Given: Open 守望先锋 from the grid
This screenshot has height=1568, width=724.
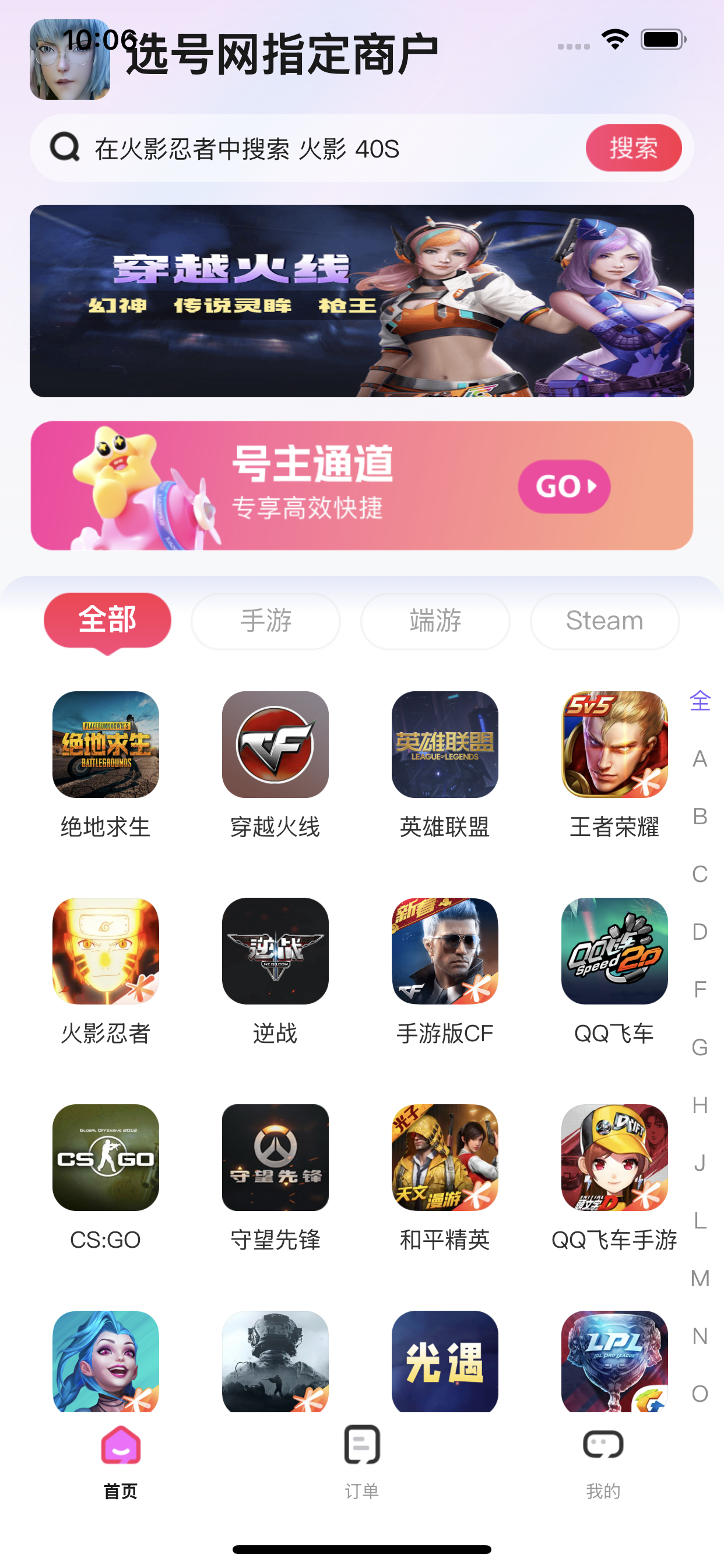Looking at the screenshot, I should pyautogui.click(x=275, y=1158).
